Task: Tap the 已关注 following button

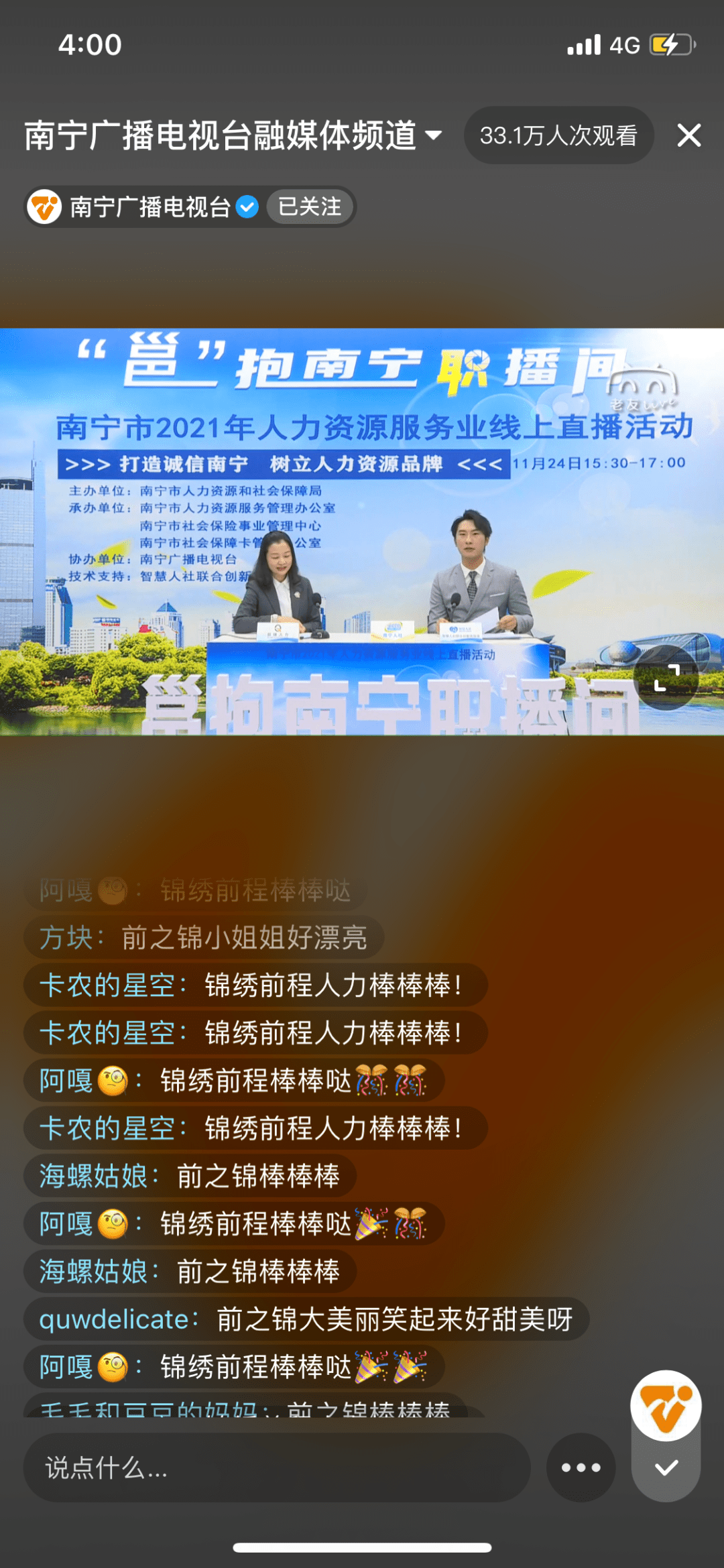Action: coord(310,206)
